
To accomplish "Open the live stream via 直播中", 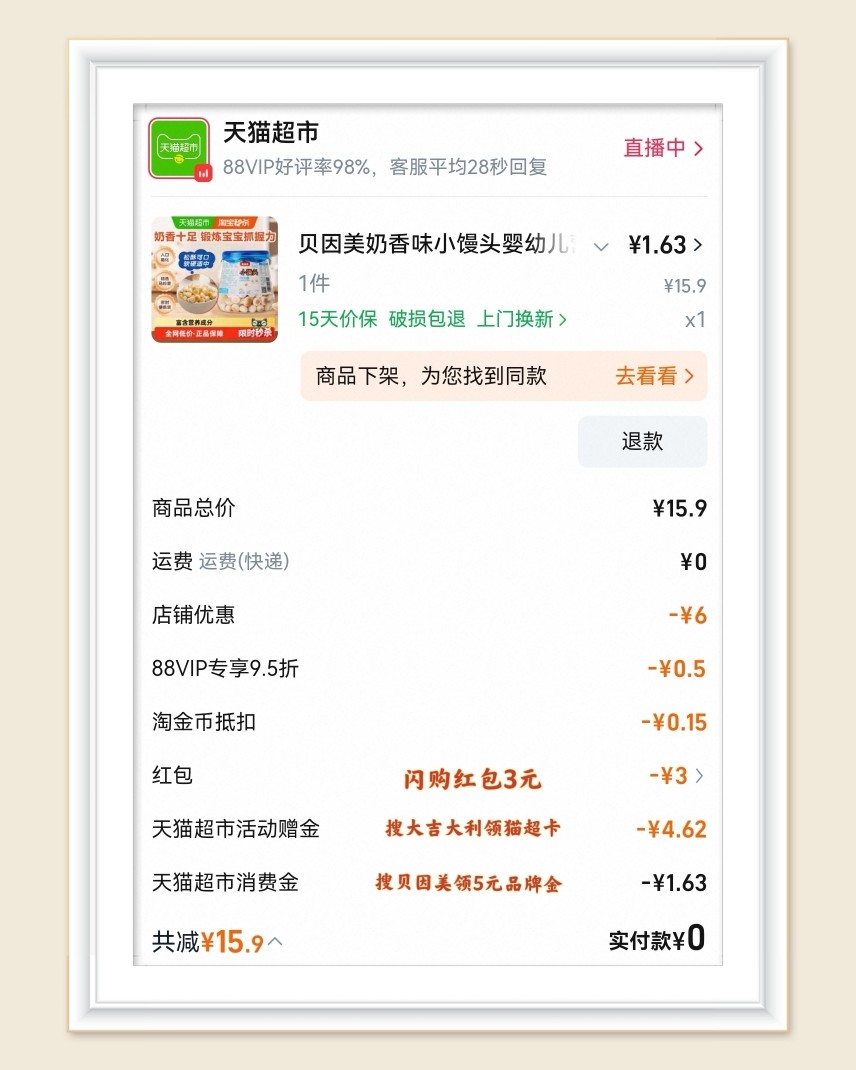I will (655, 148).
